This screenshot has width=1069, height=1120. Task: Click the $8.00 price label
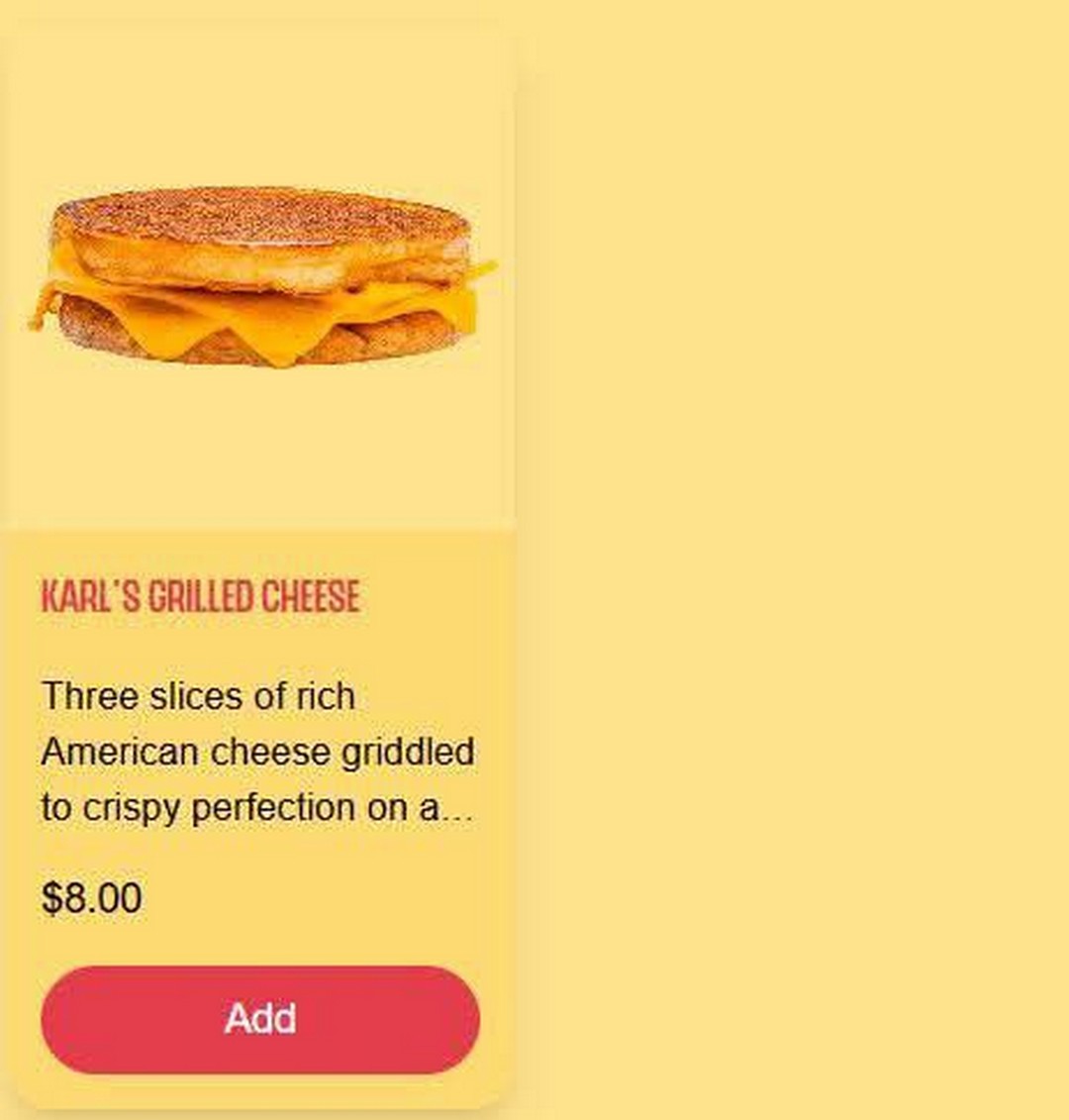pos(91,897)
